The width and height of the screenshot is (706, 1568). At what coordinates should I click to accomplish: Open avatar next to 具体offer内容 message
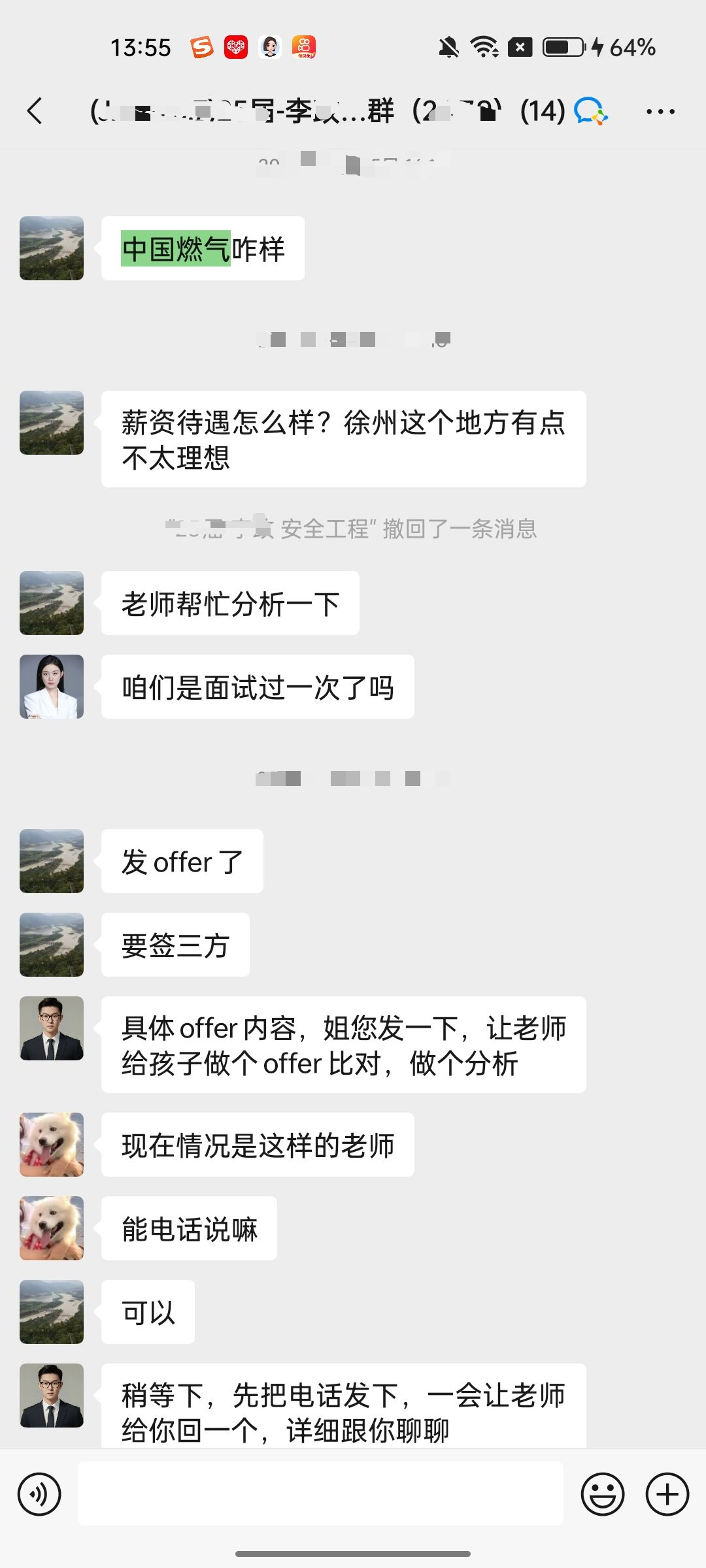[52, 1028]
